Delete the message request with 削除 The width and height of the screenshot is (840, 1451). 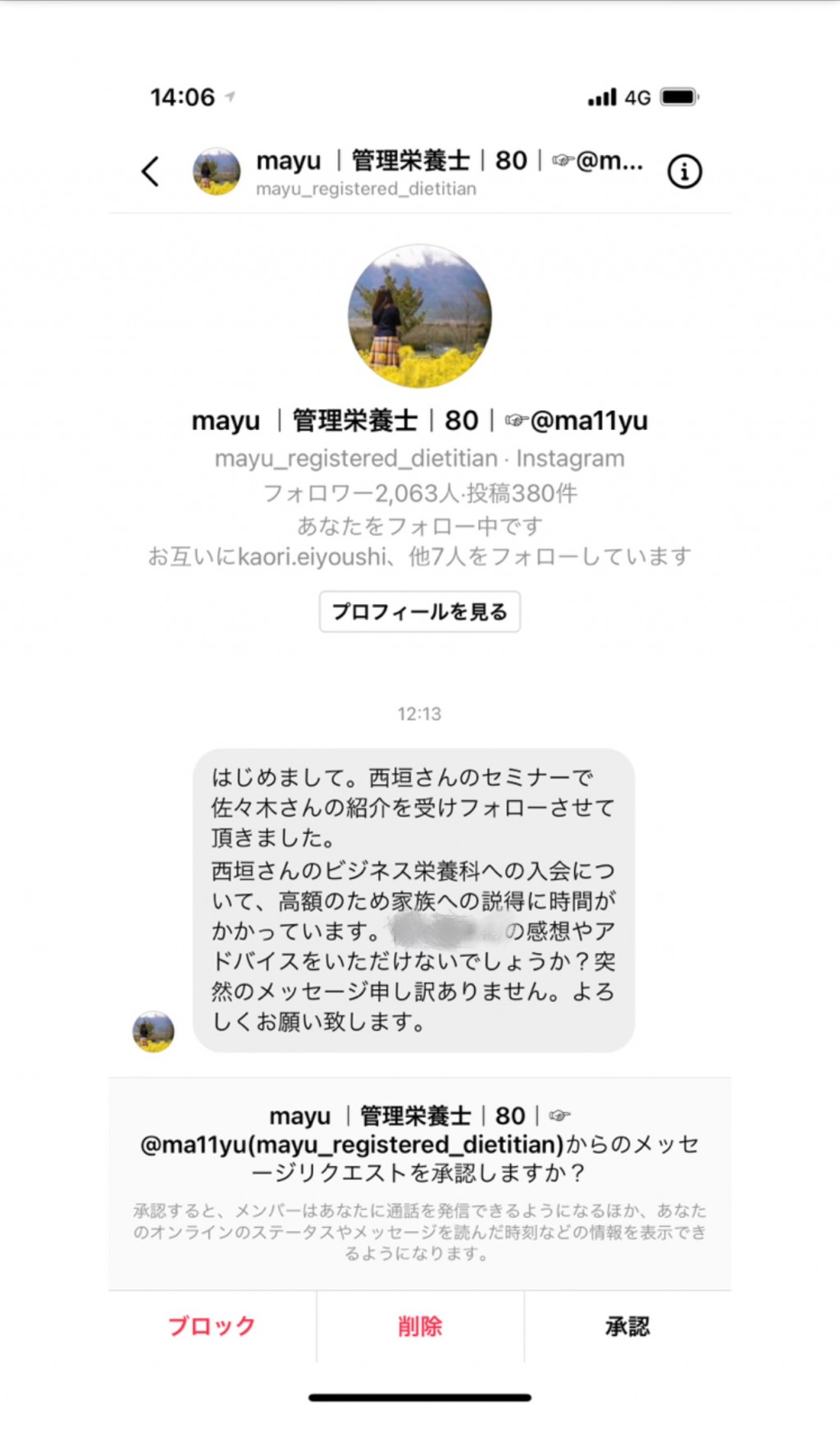(420, 1325)
